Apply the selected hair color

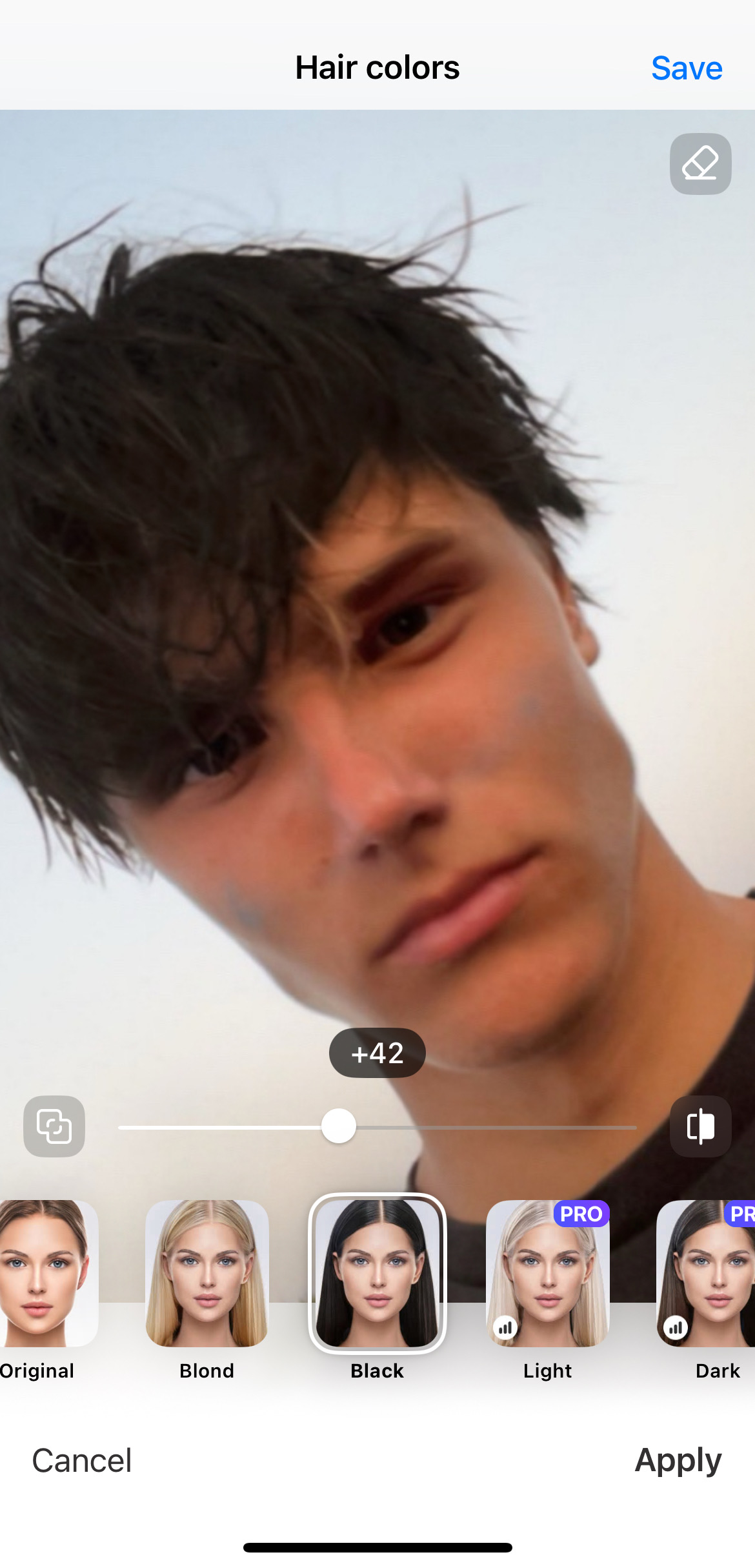pos(678,1461)
